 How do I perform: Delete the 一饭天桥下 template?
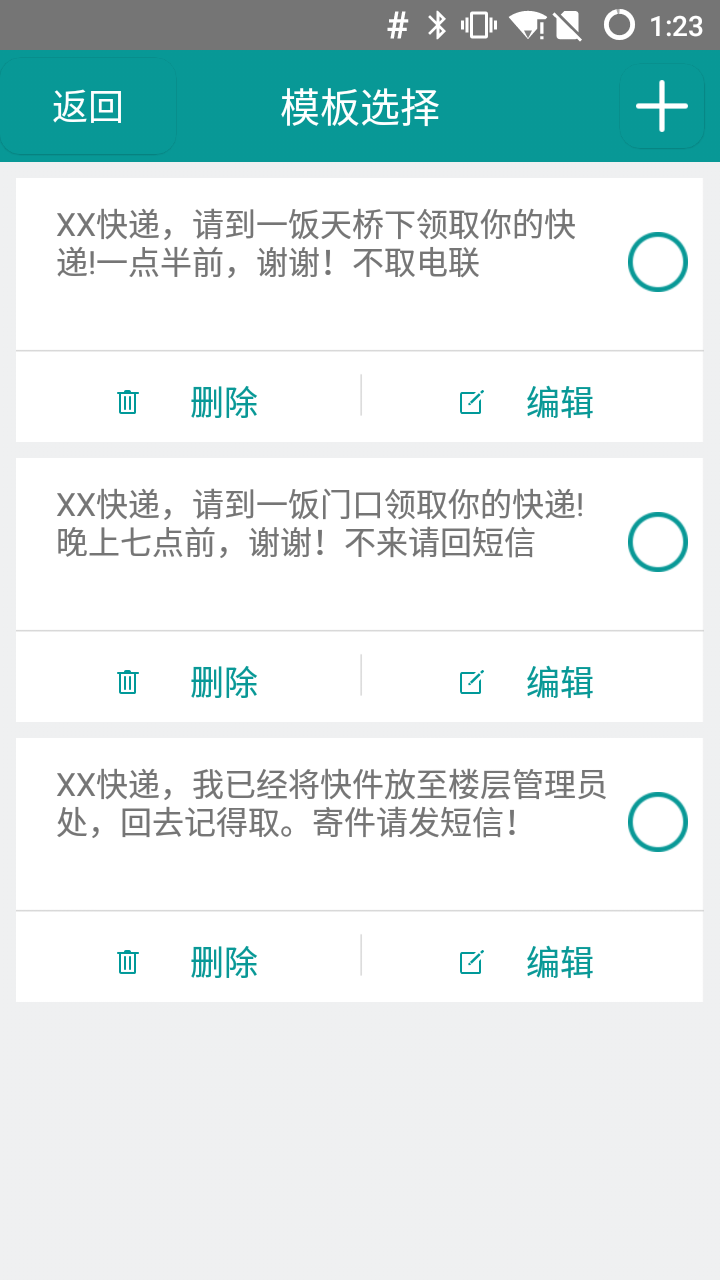coord(188,402)
